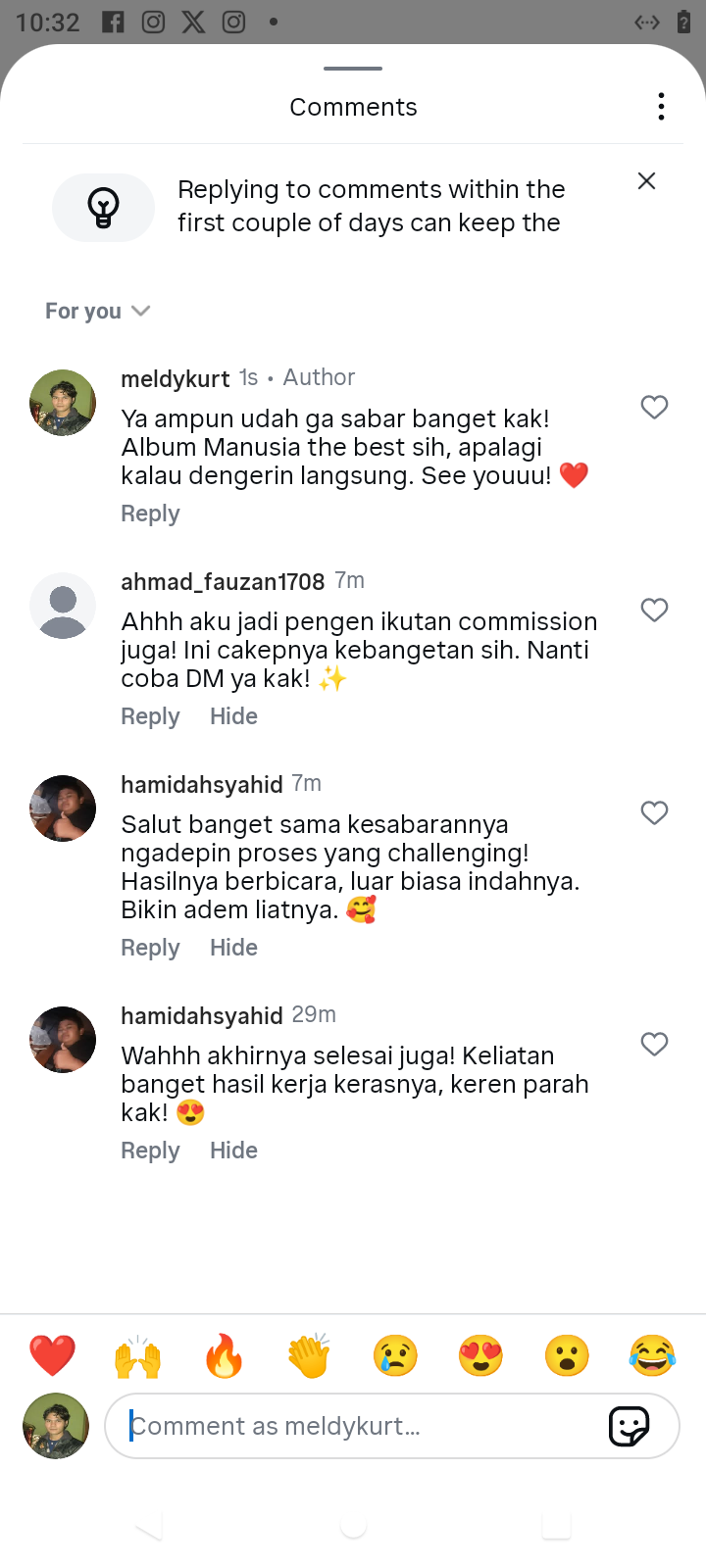
Task: Reply to hamidahsyahid's 29m comment
Action: [x=150, y=1151]
